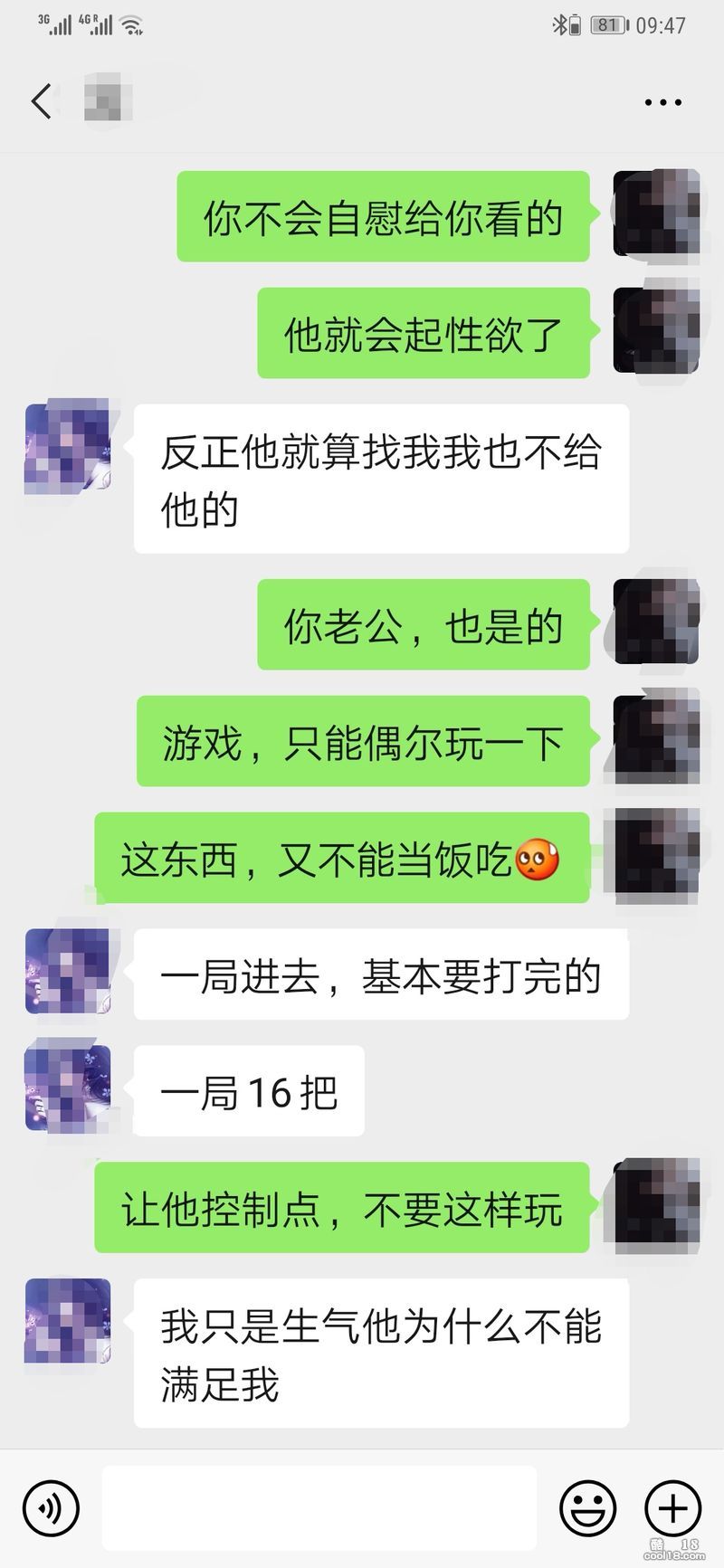Open sender's avatar beside "一局16把"
Image resolution: width=724 pixels, height=1568 pixels.
(x=68, y=1089)
